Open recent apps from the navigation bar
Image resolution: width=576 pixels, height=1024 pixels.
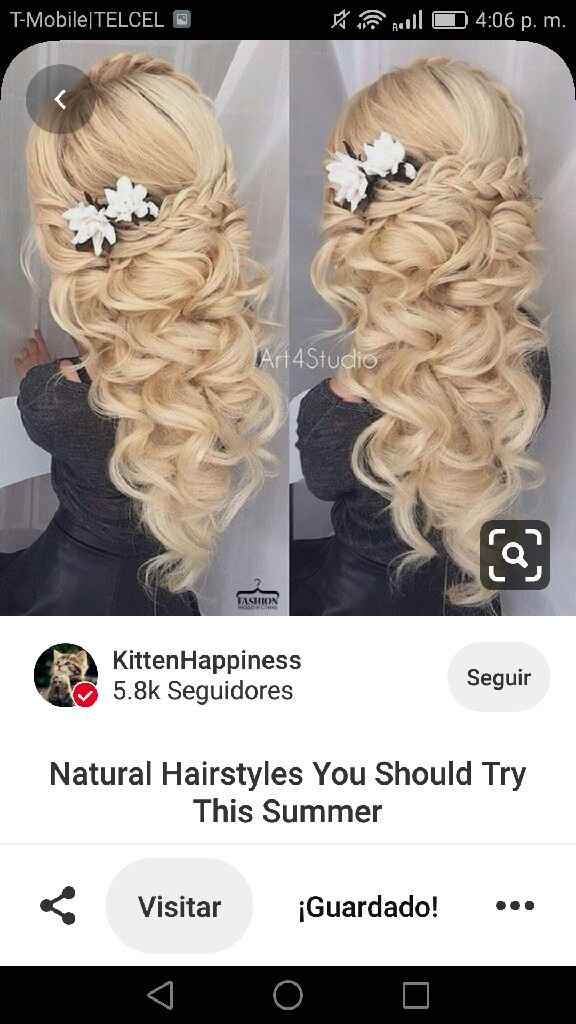416,995
